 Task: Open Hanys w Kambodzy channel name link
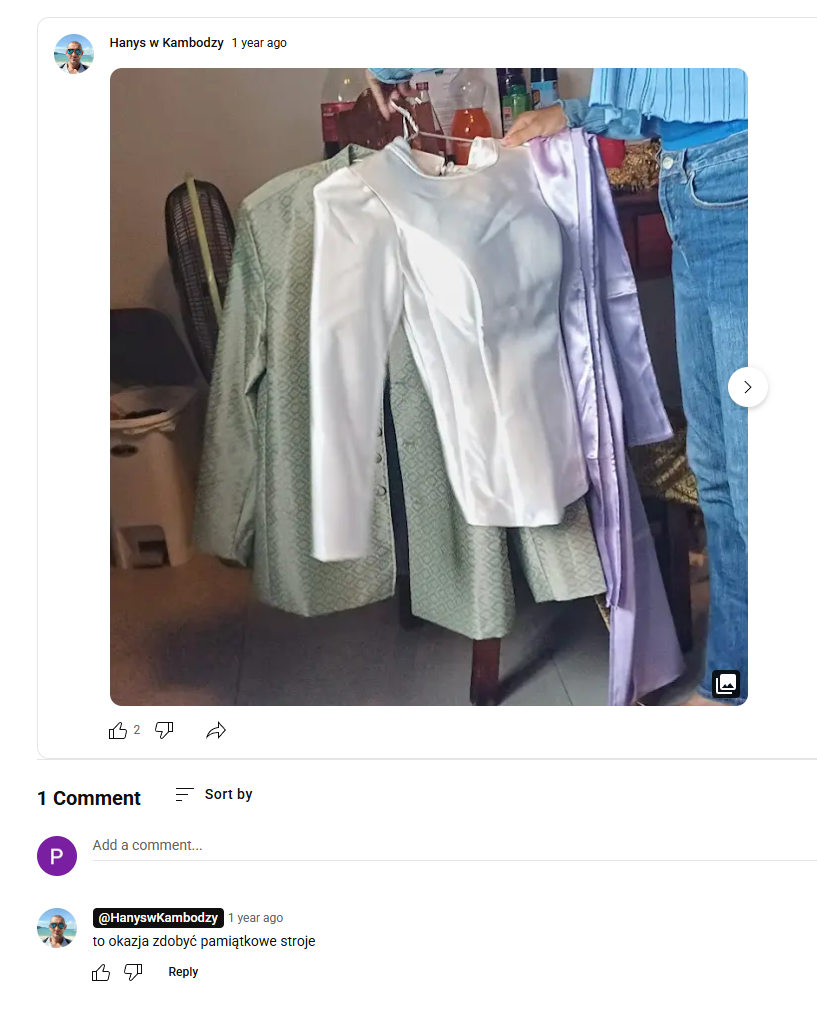point(166,43)
